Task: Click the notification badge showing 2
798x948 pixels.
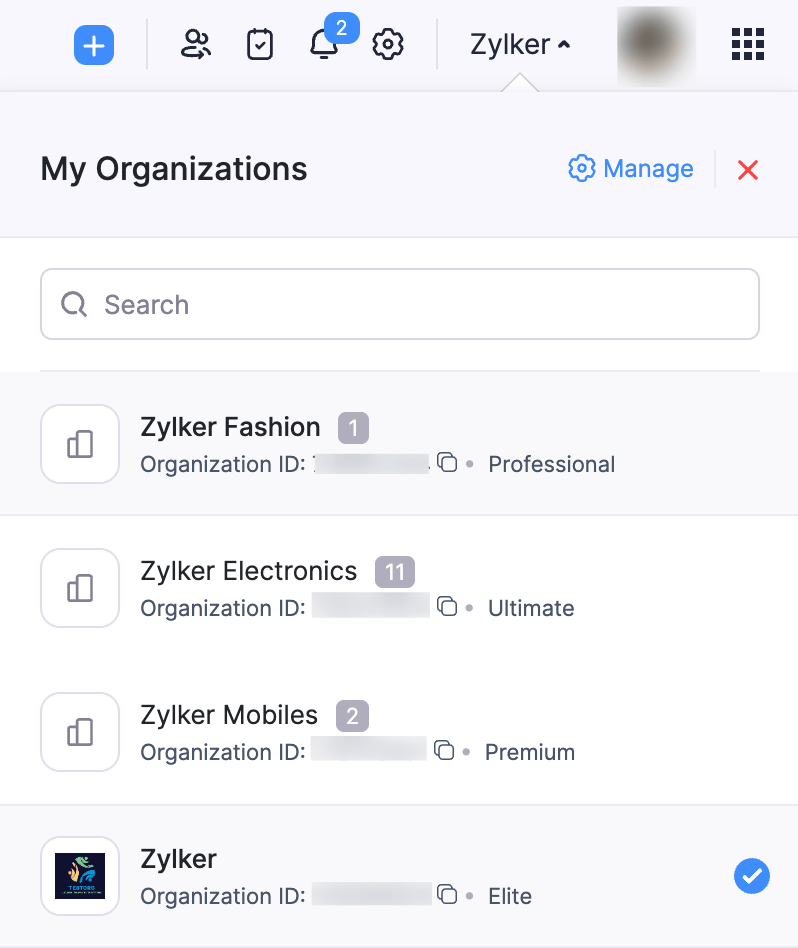Action: tap(341, 29)
